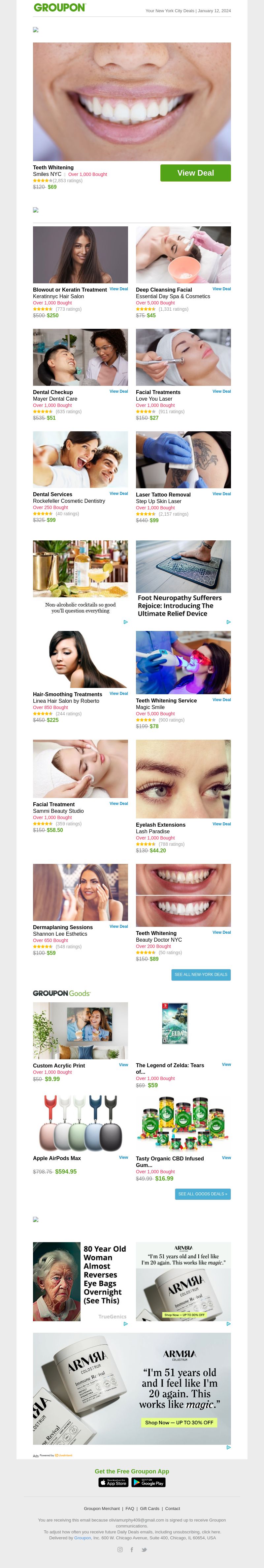Screen dimensions: 264x1568
Task: Download from the App Store badge
Action: click(114, 1482)
